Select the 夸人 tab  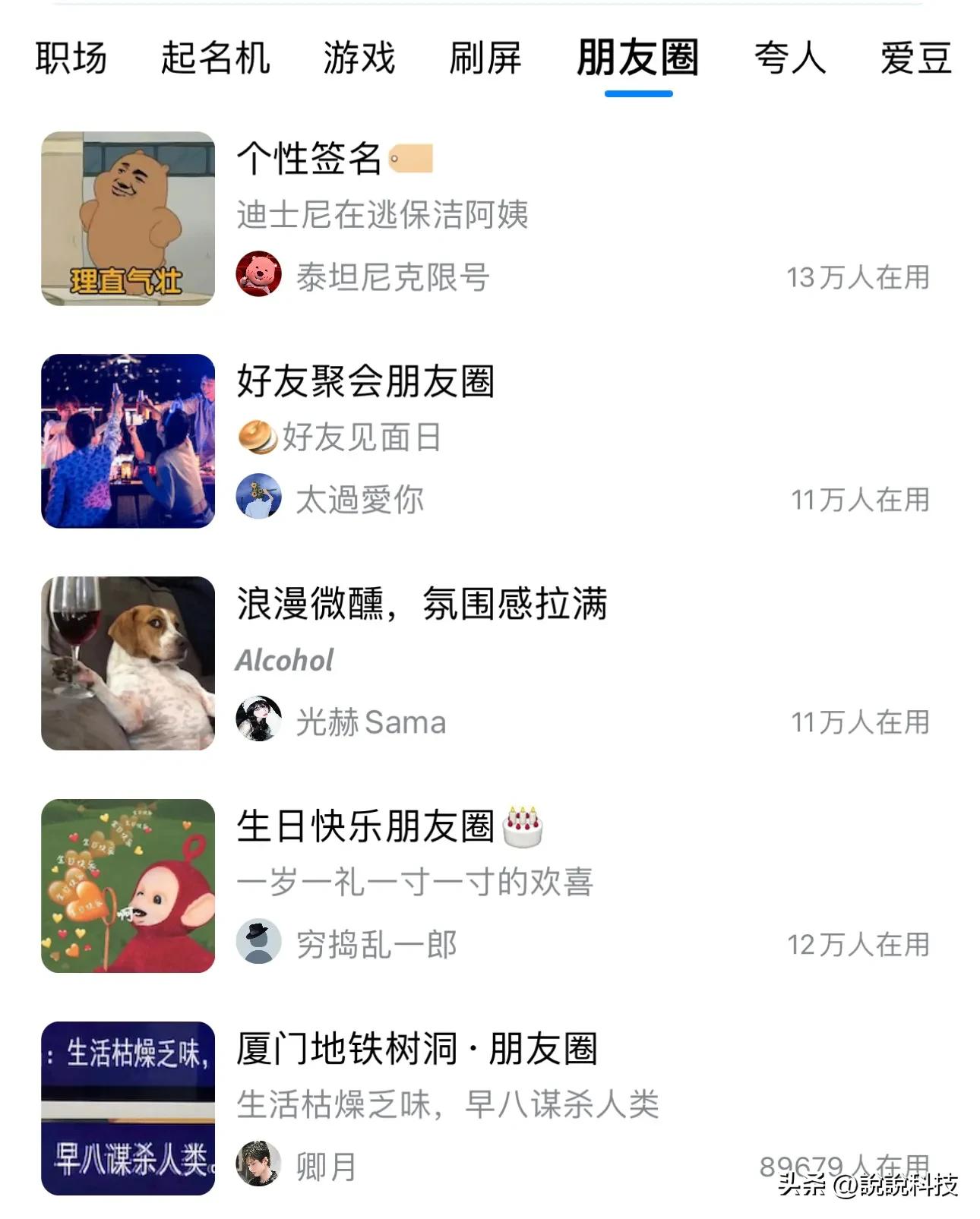tap(790, 61)
